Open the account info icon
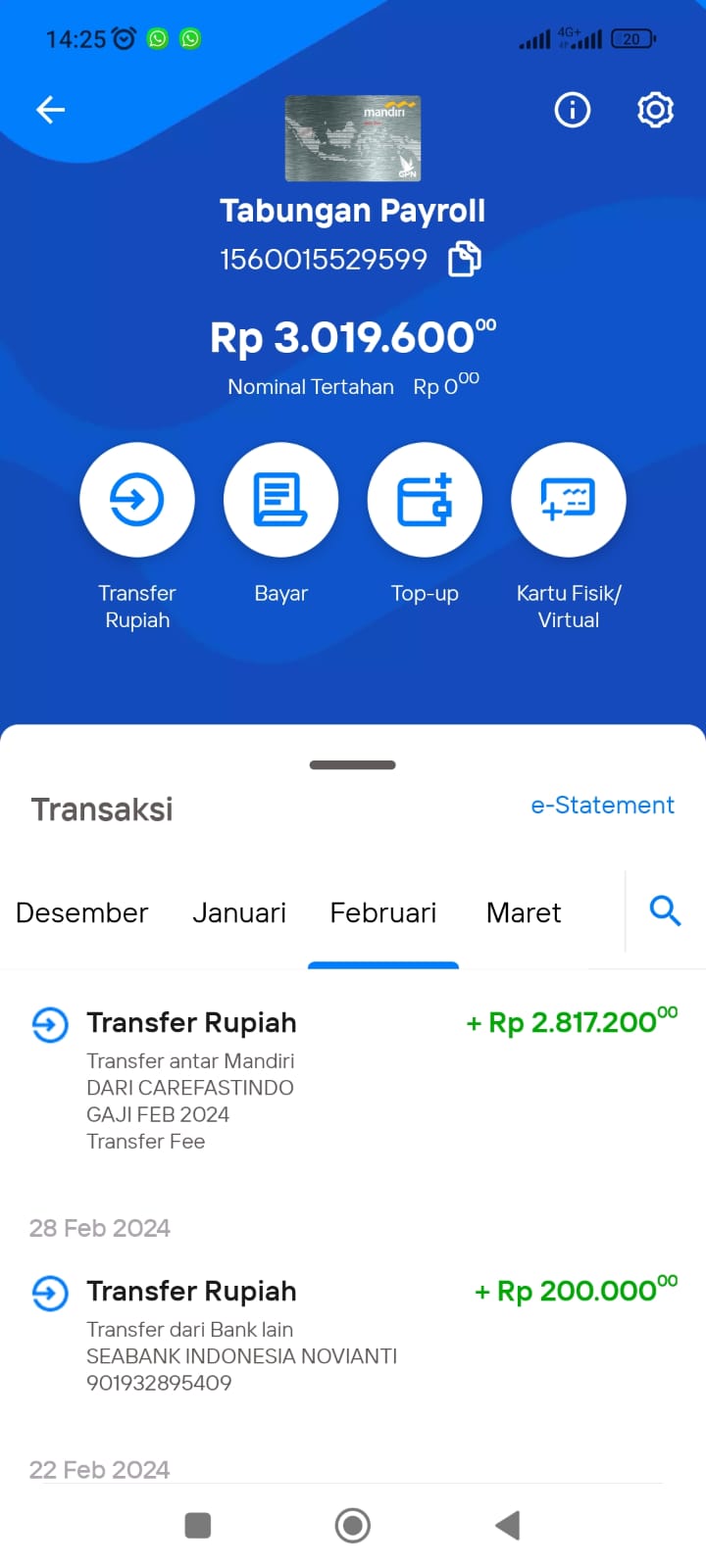 pyautogui.click(x=573, y=110)
